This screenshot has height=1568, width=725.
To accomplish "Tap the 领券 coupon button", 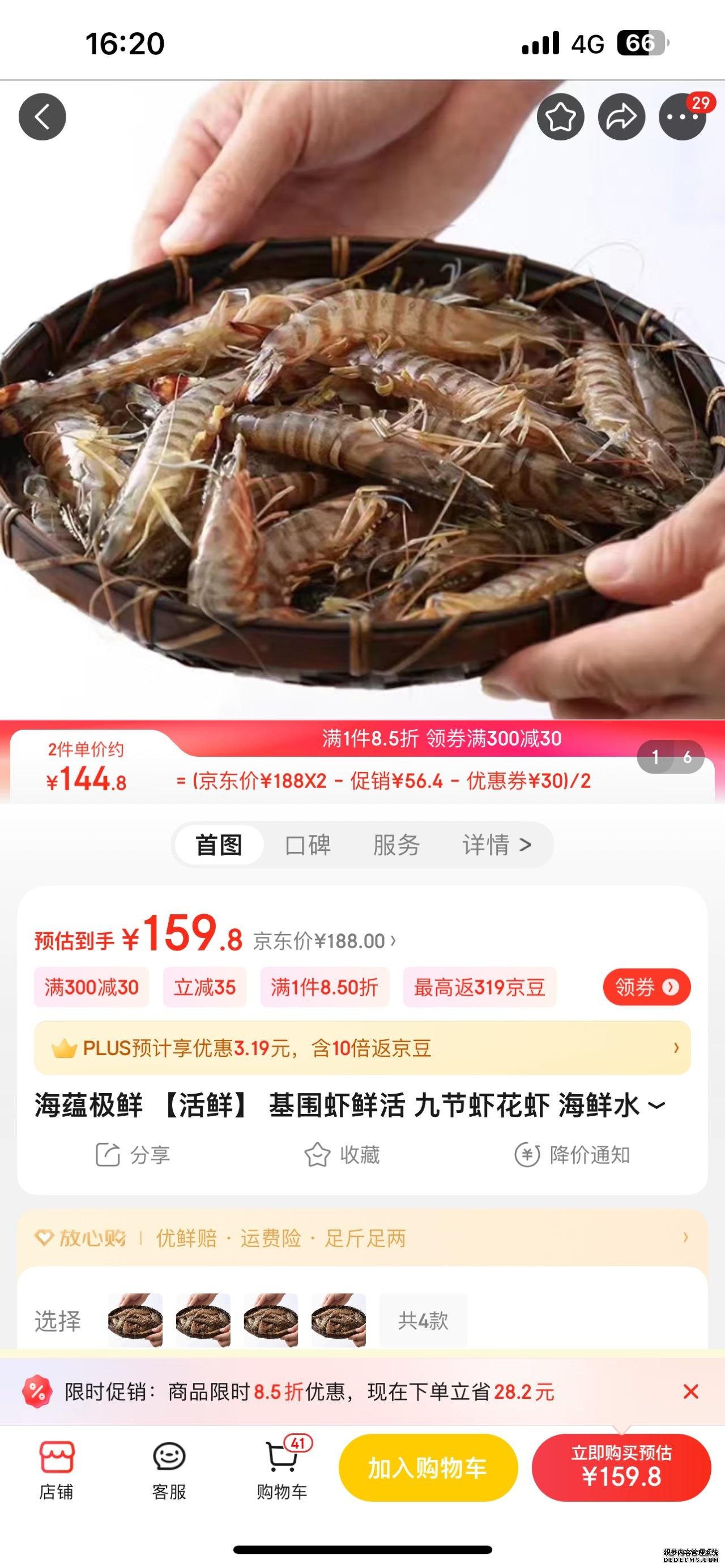I will (646, 987).
